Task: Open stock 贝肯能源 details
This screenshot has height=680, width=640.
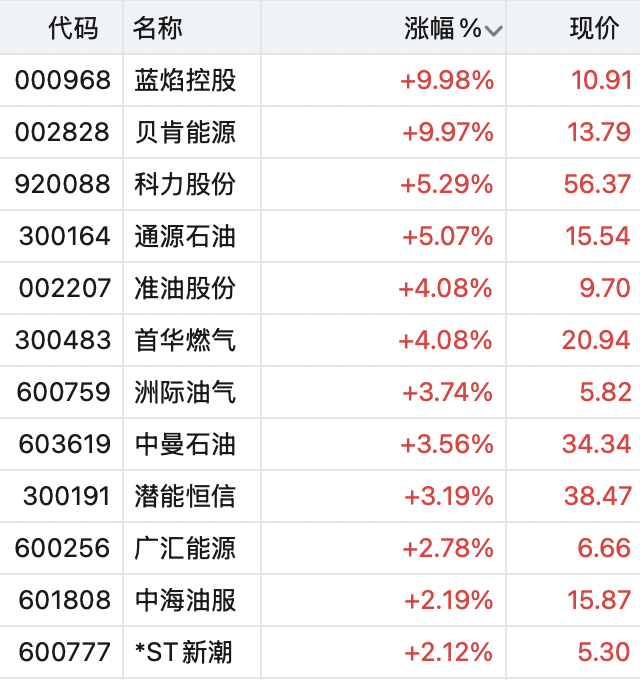Action: click(185, 132)
